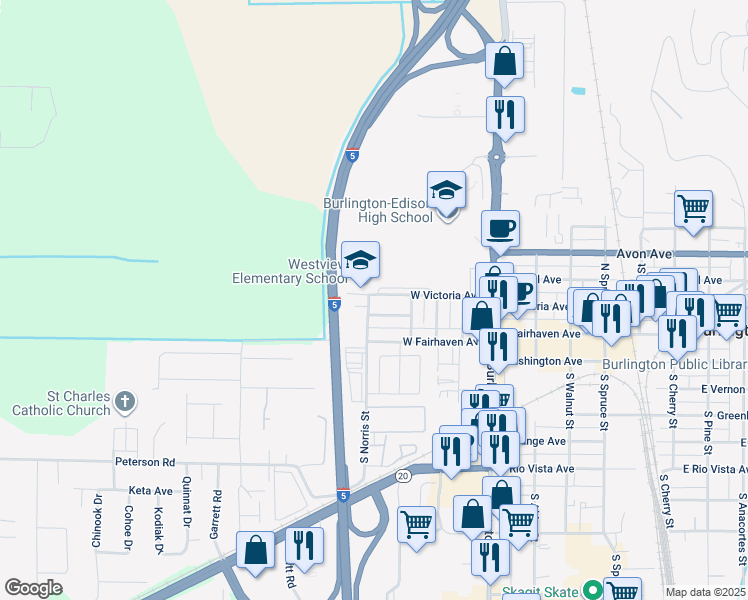Select the shopping cart marker north of Avon Ave
The image size is (748, 600).
click(x=694, y=209)
